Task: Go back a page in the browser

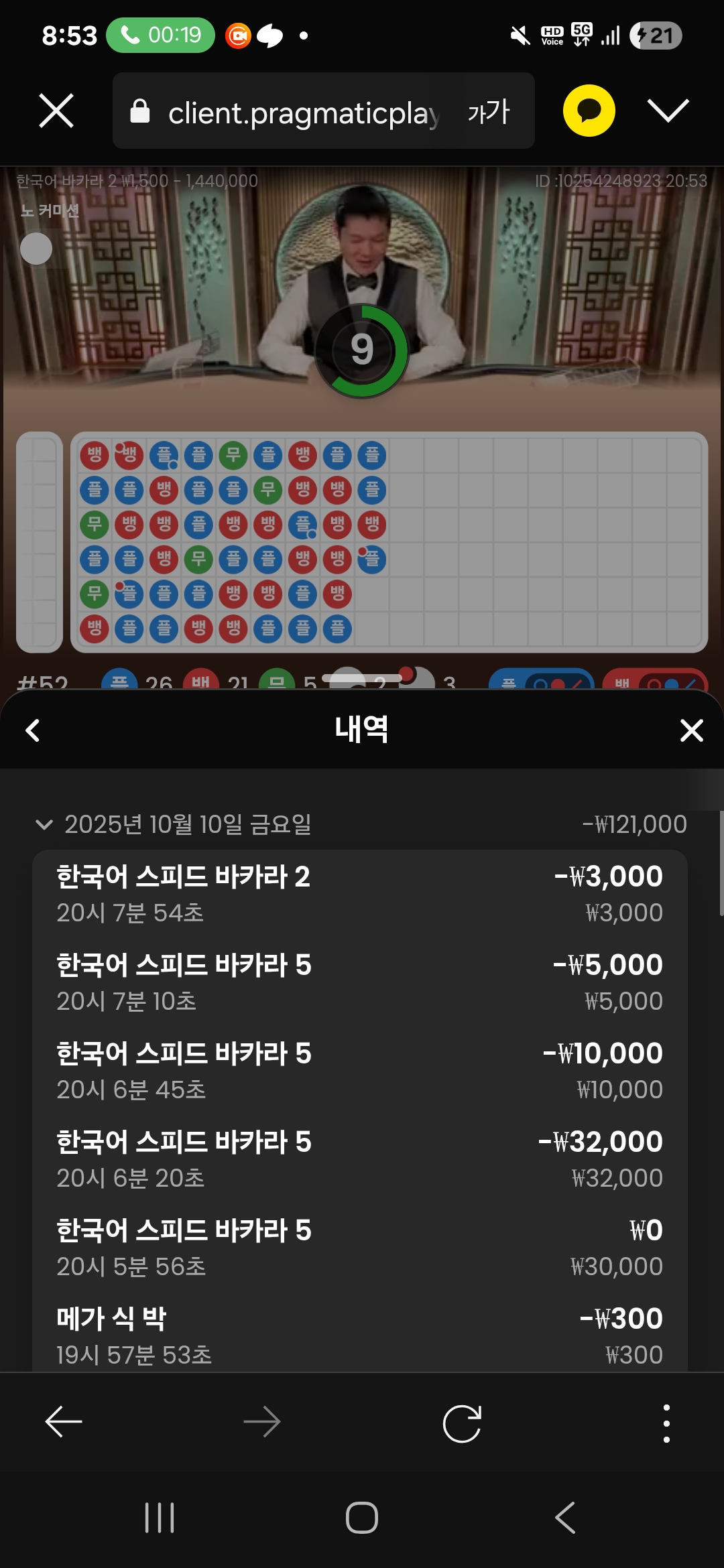Action: (x=64, y=1422)
